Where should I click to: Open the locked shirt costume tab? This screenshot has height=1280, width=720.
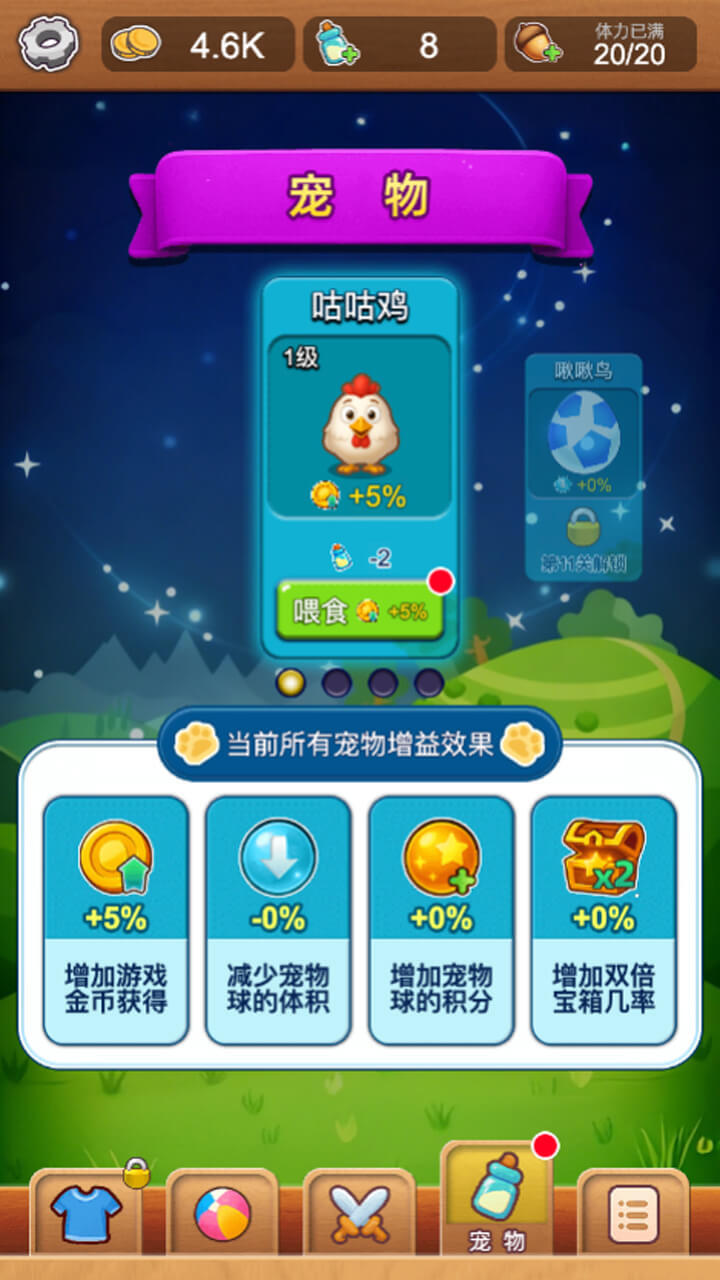[x=85, y=1212]
